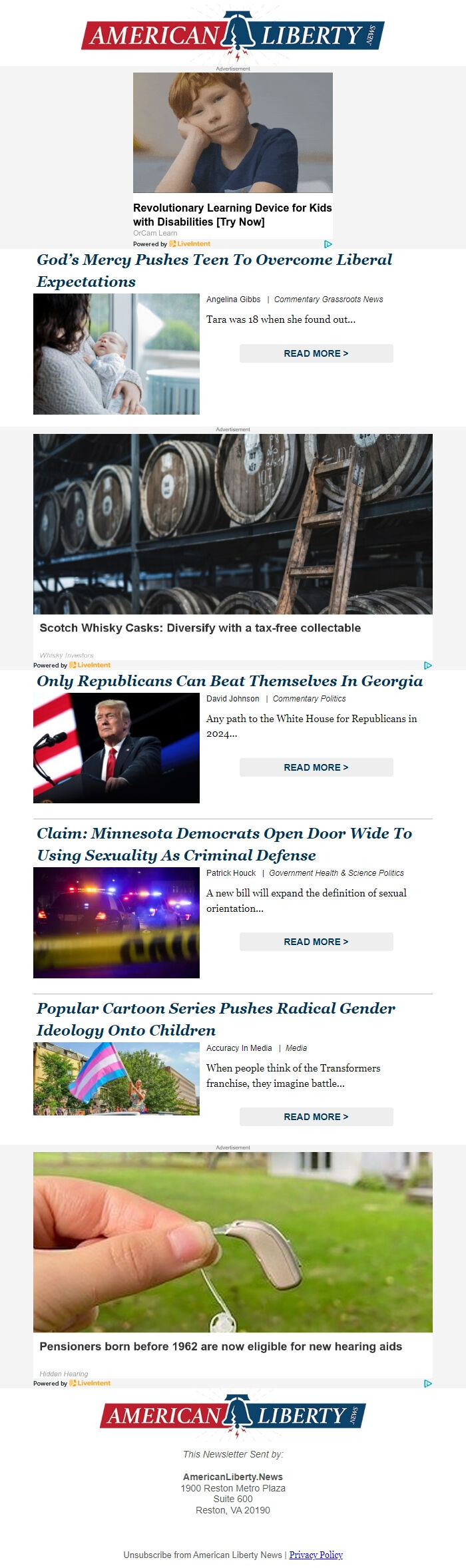Open the Scotch Whisky Casks ad
Viewport: 466px width, 1568px height.
coord(200,628)
